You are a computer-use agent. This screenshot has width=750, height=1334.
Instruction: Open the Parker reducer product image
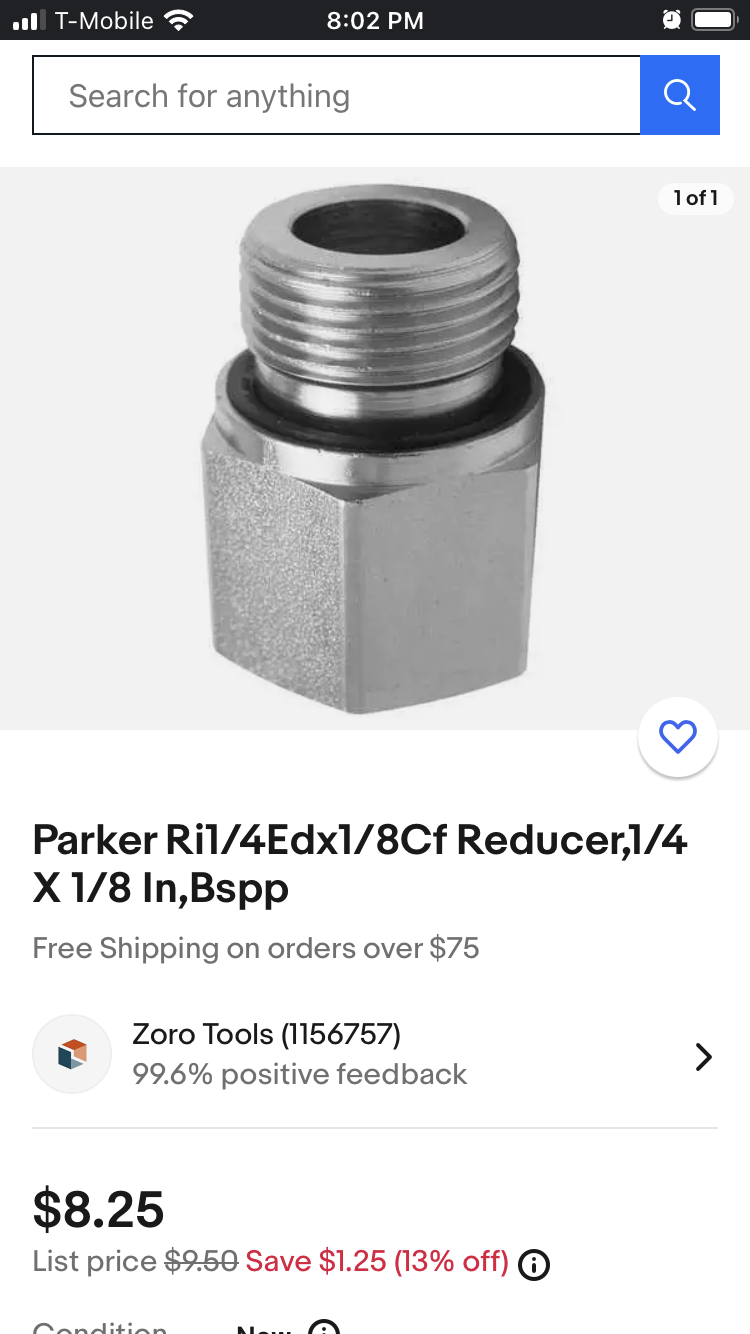(x=375, y=448)
